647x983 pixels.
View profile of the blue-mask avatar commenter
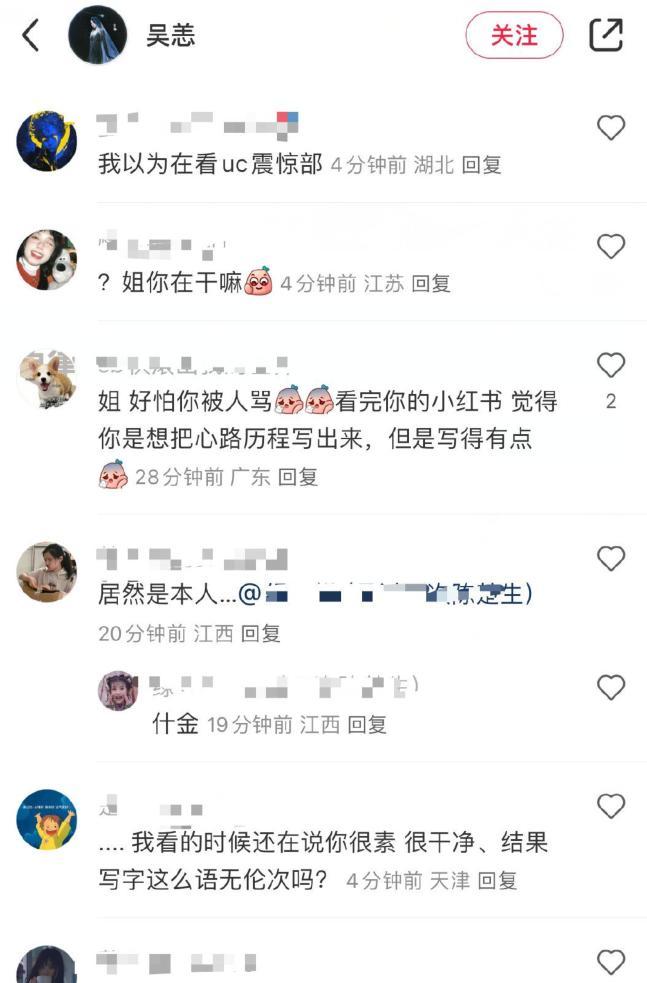pos(47,141)
